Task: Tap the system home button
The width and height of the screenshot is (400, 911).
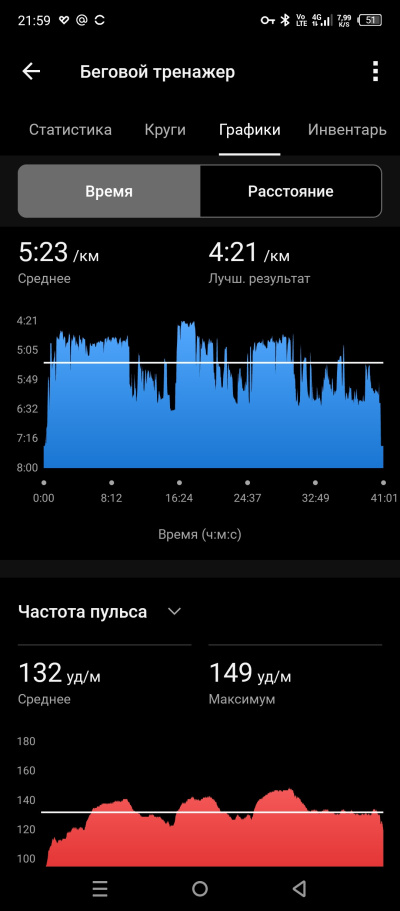Action: click(200, 888)
